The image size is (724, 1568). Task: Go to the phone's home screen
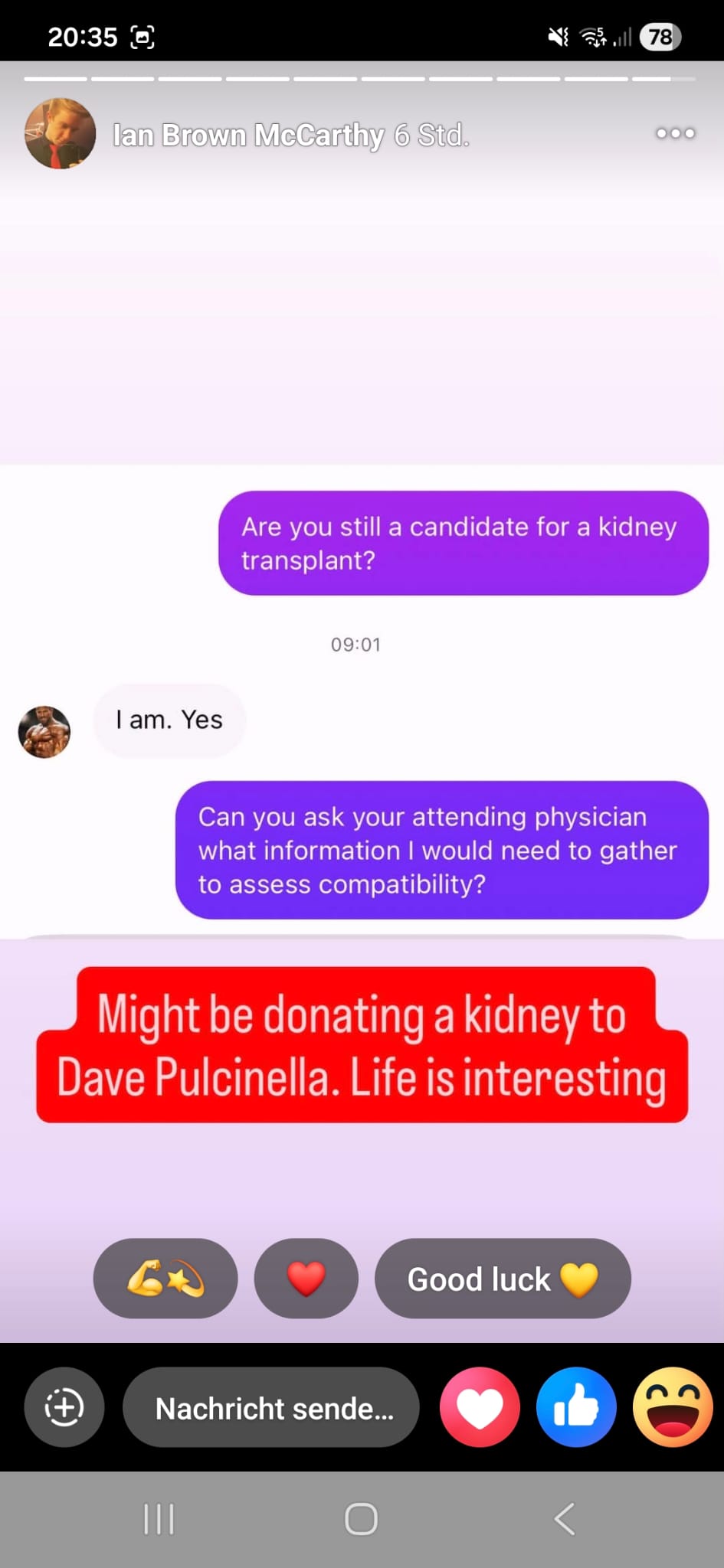[x=362, y=1519]
